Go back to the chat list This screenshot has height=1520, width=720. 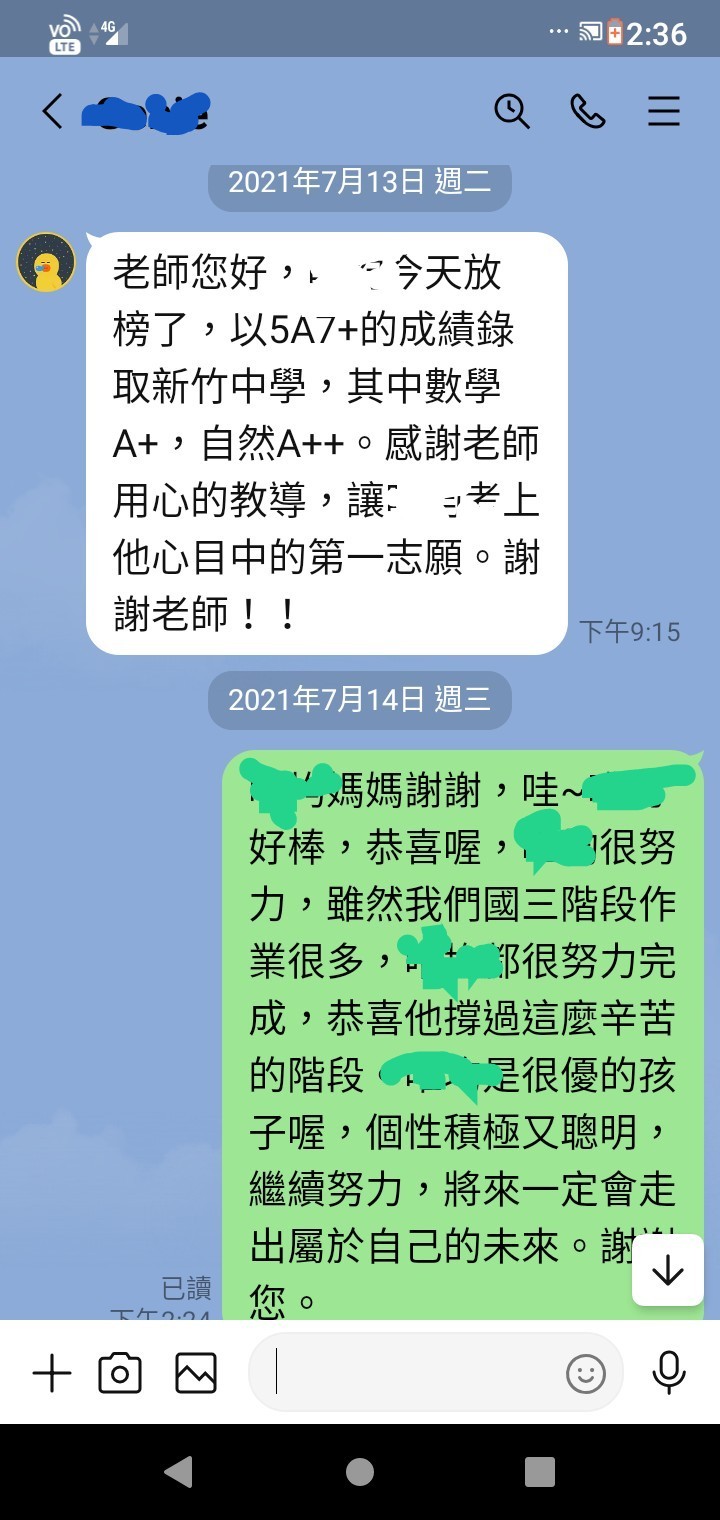[x=53, y=111]
